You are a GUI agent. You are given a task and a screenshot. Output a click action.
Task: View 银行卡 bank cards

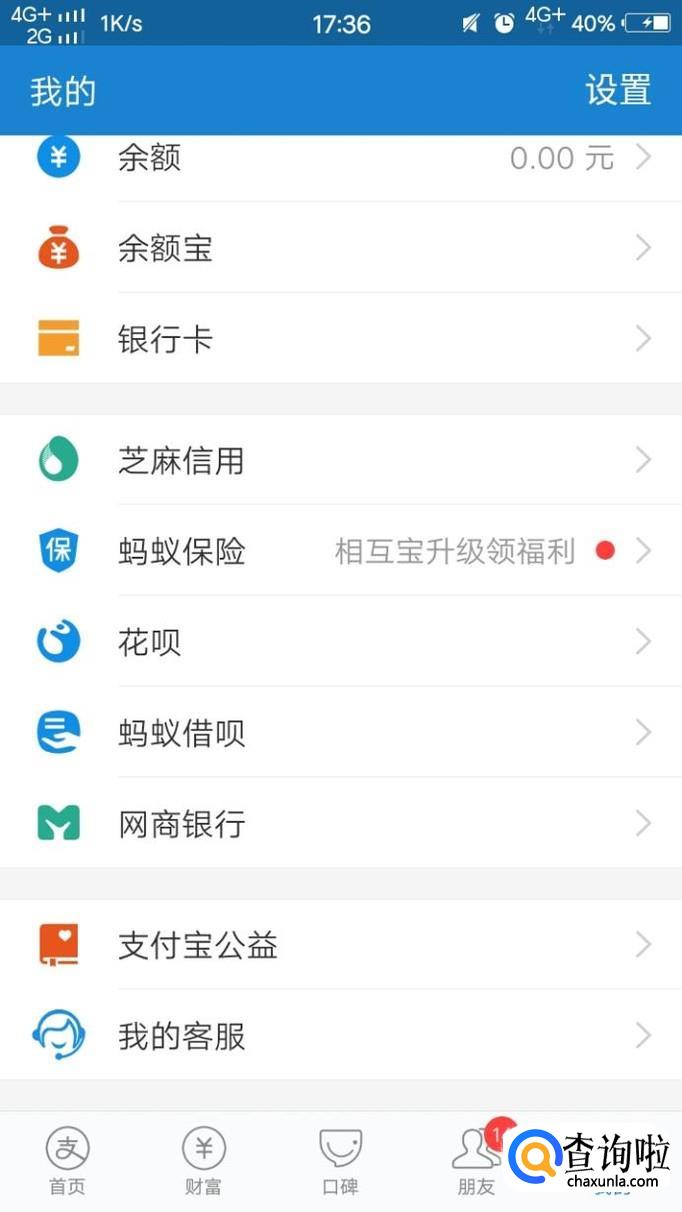click(x=340, y=339)
